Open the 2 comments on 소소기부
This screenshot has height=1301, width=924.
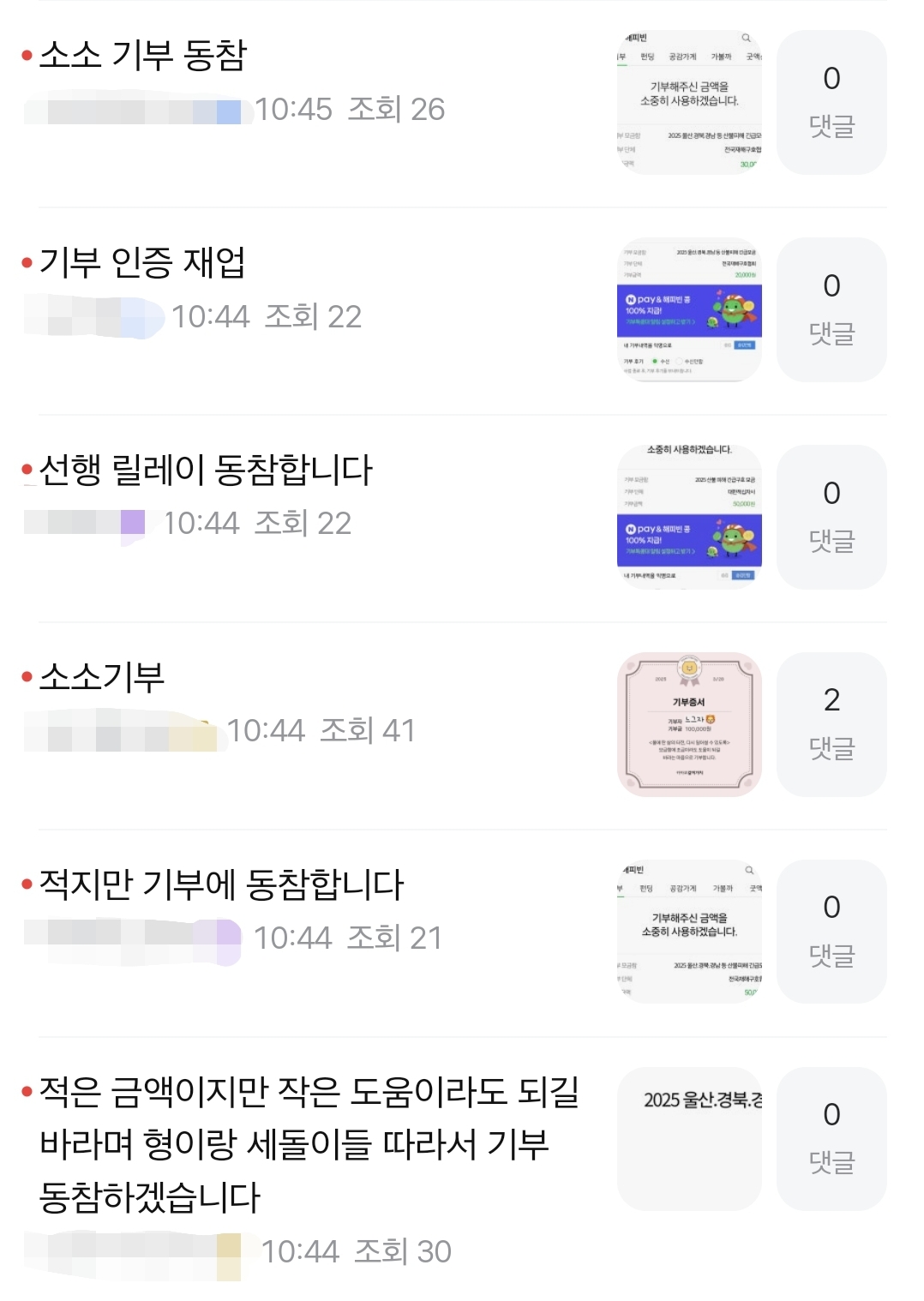pyautogui.click(x=831, y=725)
